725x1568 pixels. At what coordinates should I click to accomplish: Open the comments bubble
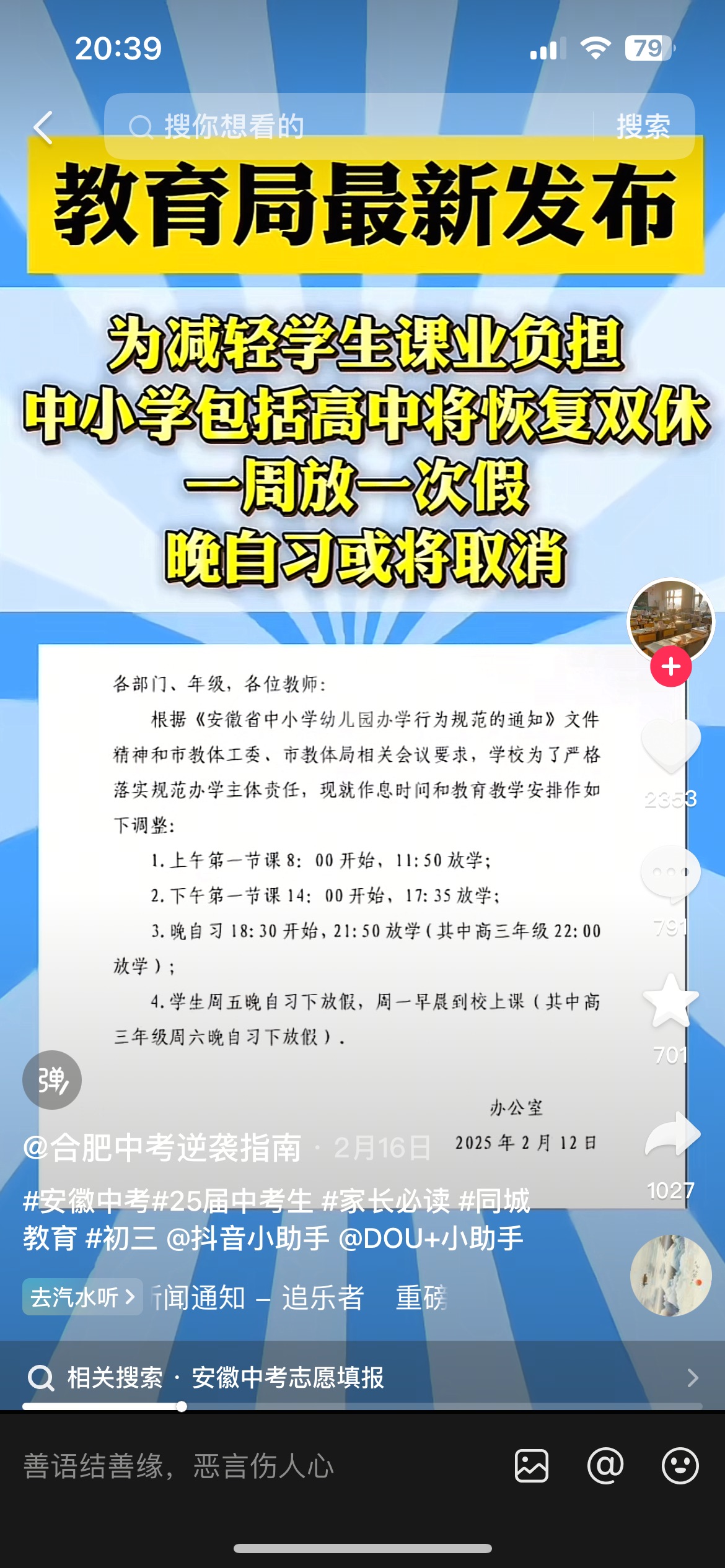(670, 873)
